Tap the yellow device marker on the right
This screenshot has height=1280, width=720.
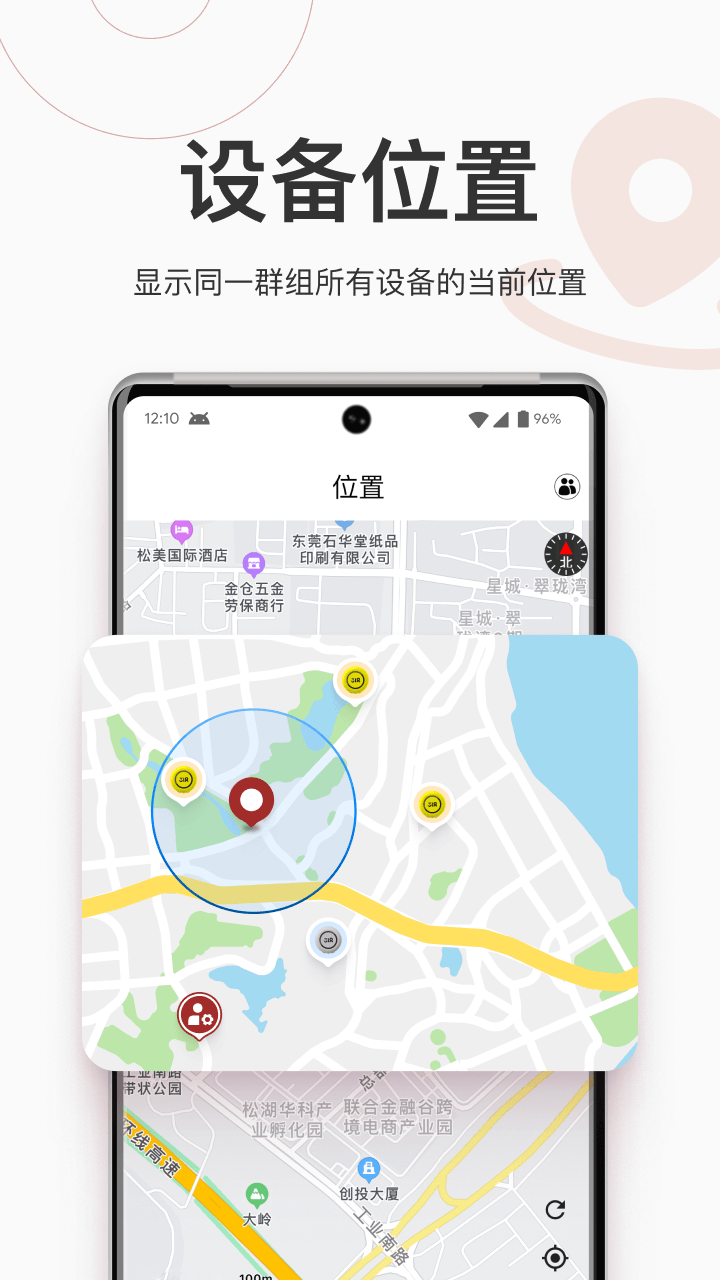(x=431, y=805)
